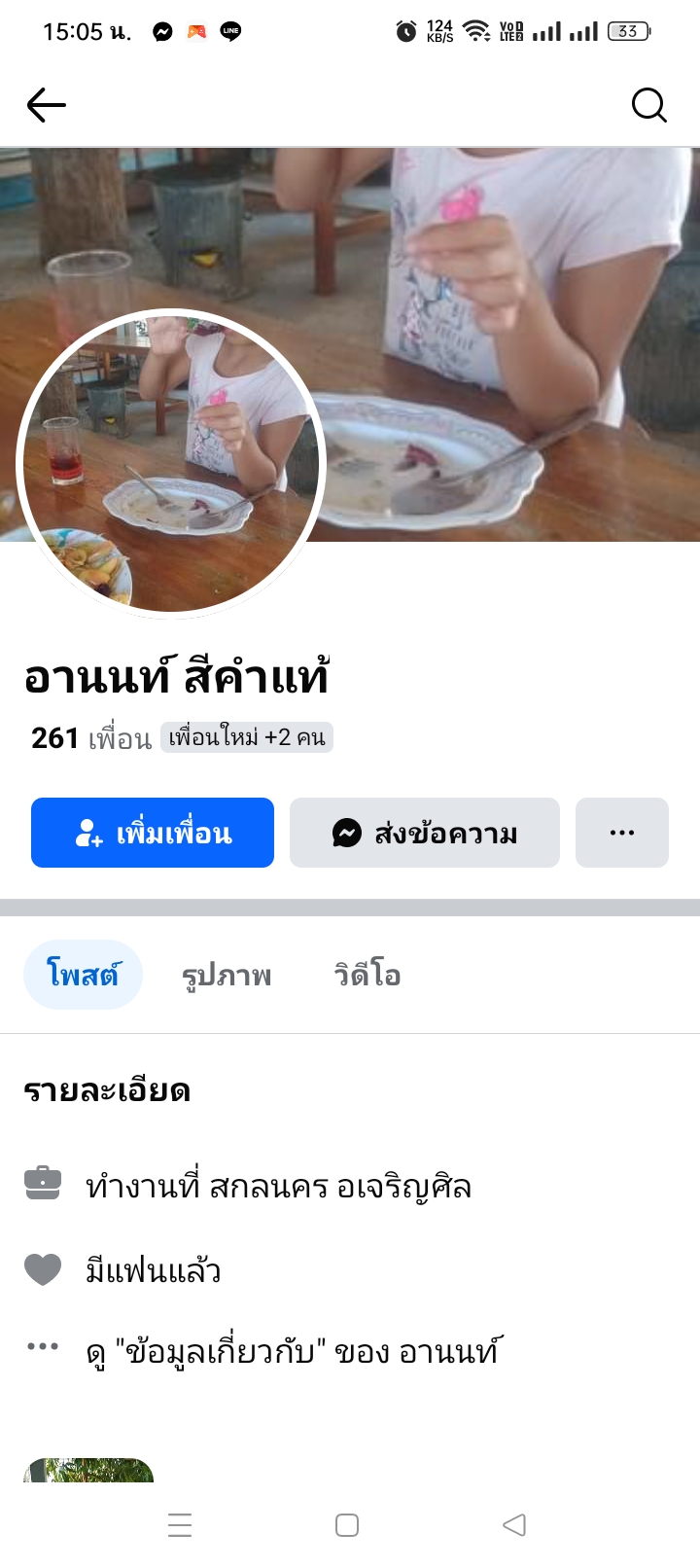Select the โพสต์ tab
The height and width of the screenshot is (1568, 700).
click(x=83, y=975)
